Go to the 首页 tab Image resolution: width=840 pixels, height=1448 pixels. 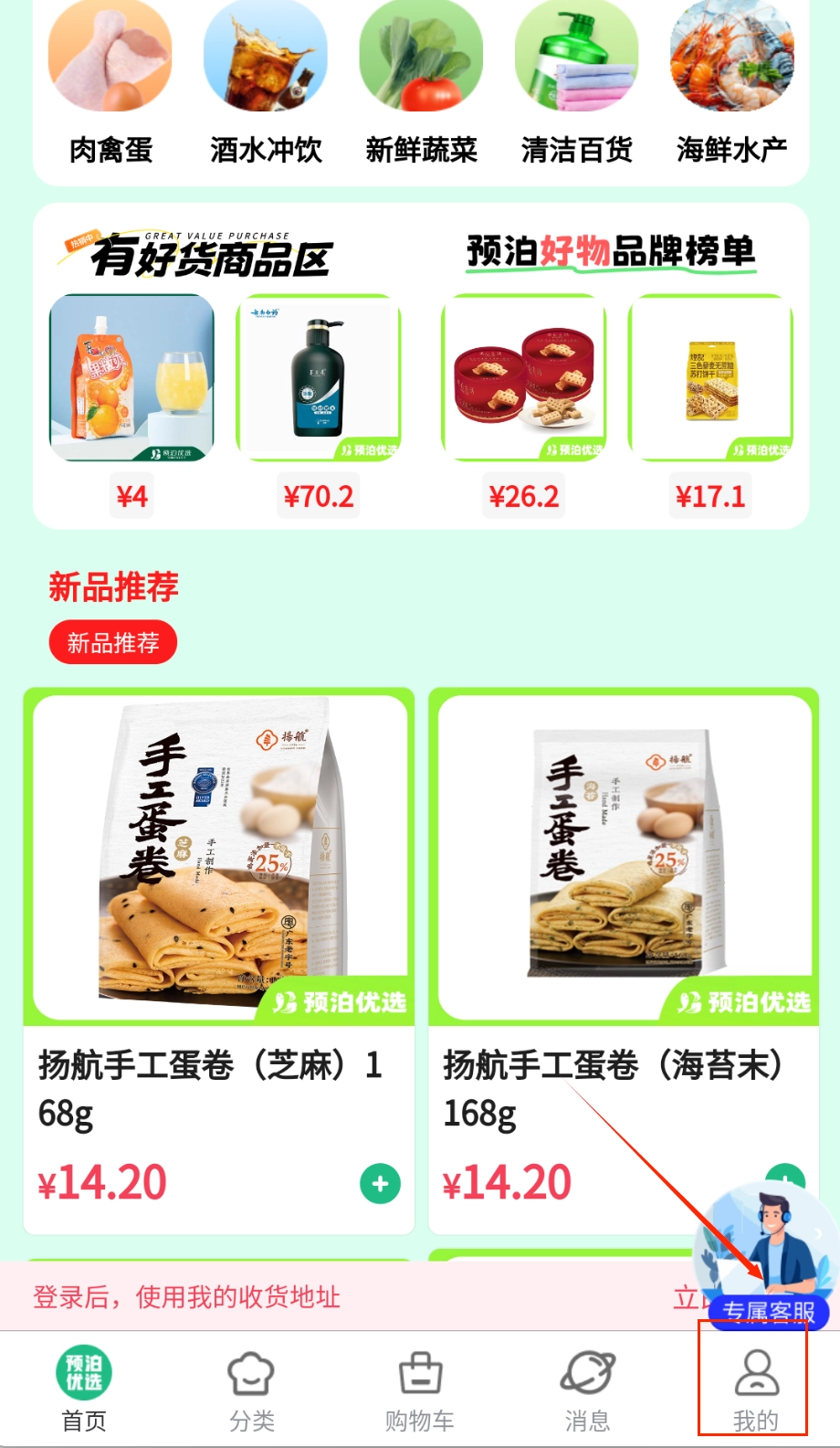[x=84, y=1389]
